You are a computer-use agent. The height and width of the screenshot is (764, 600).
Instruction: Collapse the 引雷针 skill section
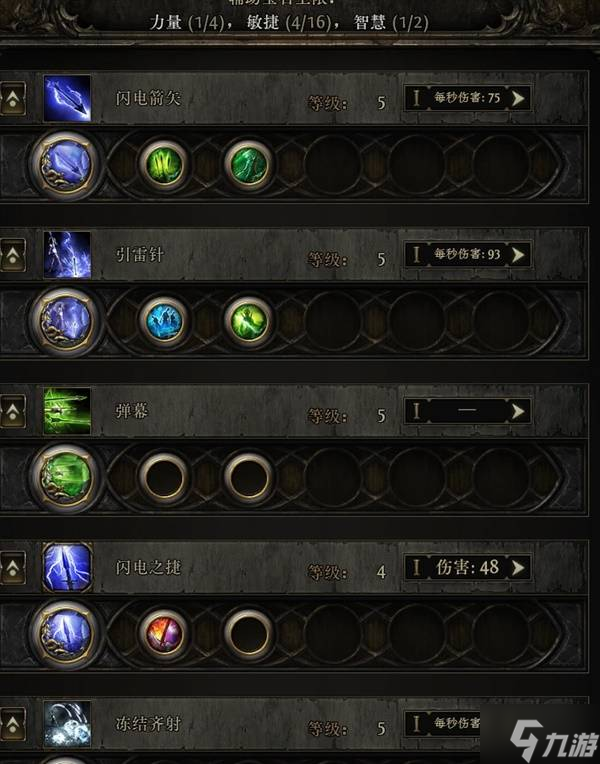point(14,256)
